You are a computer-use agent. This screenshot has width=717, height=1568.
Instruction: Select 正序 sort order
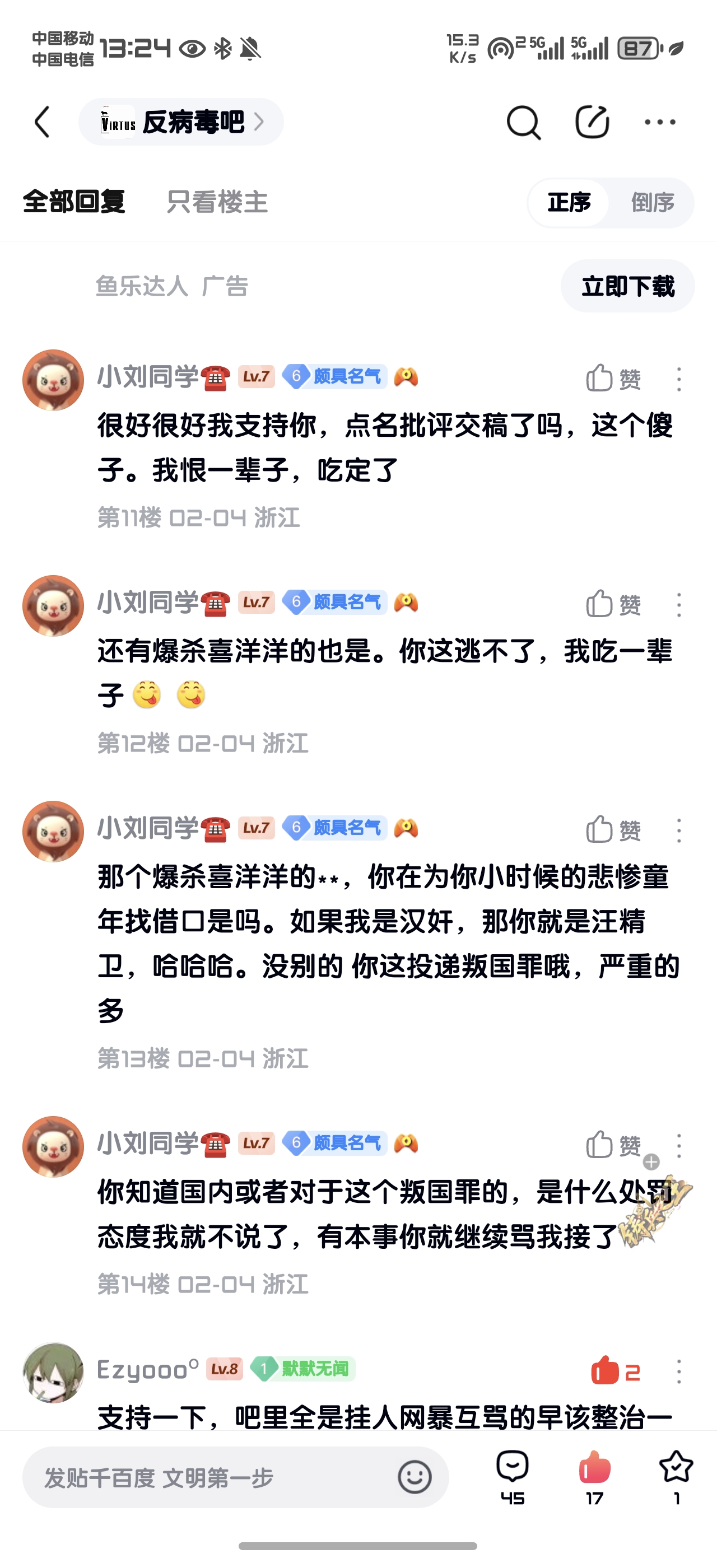point(569,203)
